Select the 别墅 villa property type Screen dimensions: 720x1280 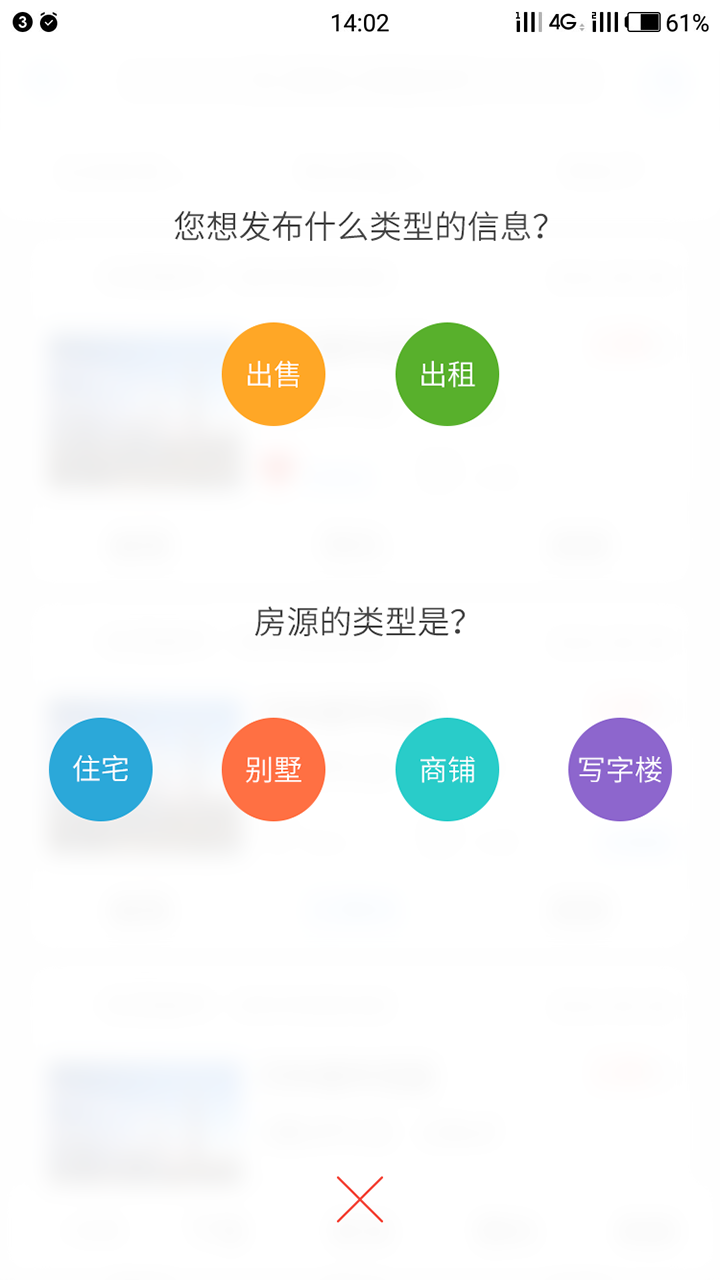coord(273,769)
